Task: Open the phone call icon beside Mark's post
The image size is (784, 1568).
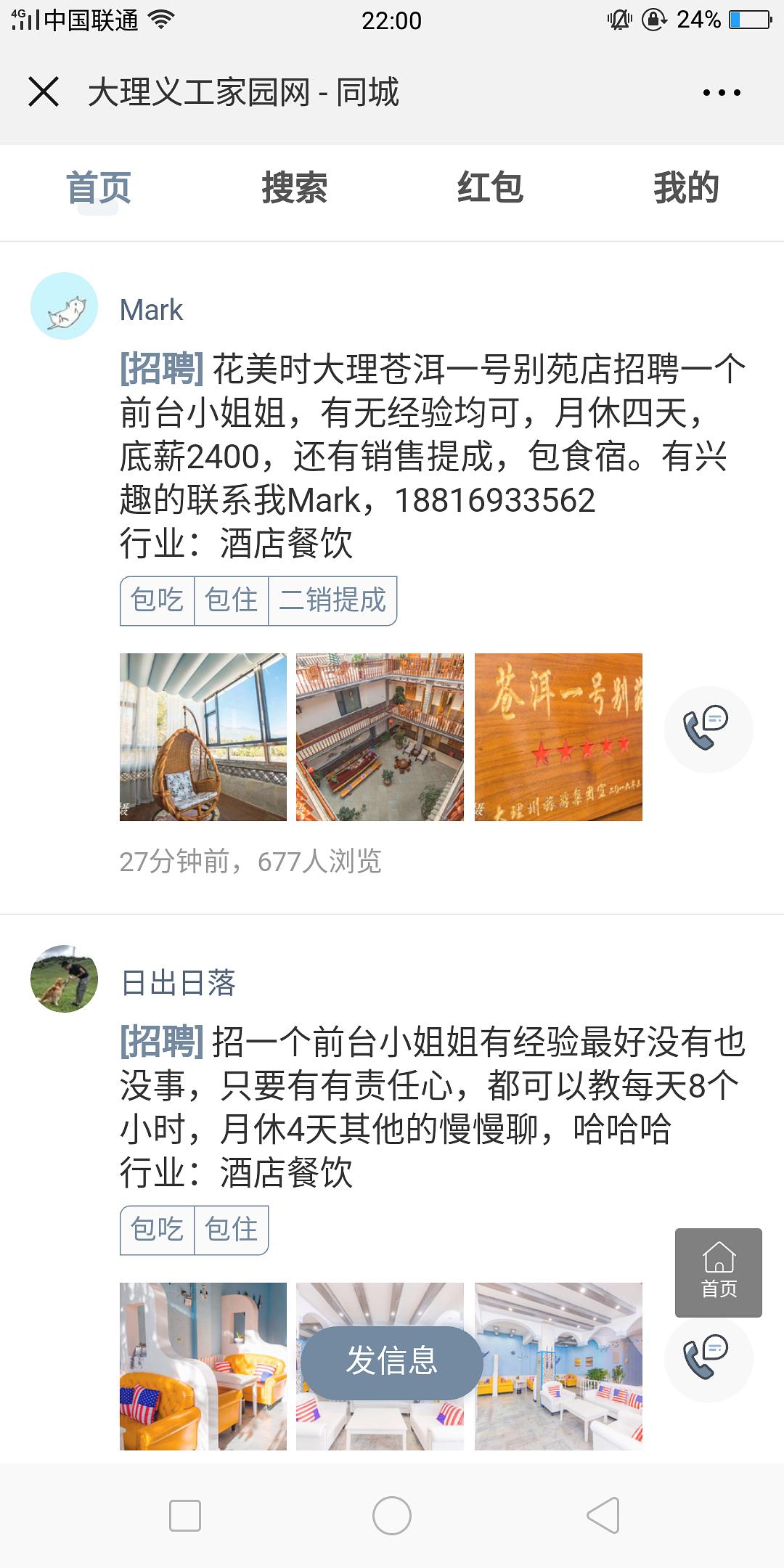Action: click(x=699, y=728)
